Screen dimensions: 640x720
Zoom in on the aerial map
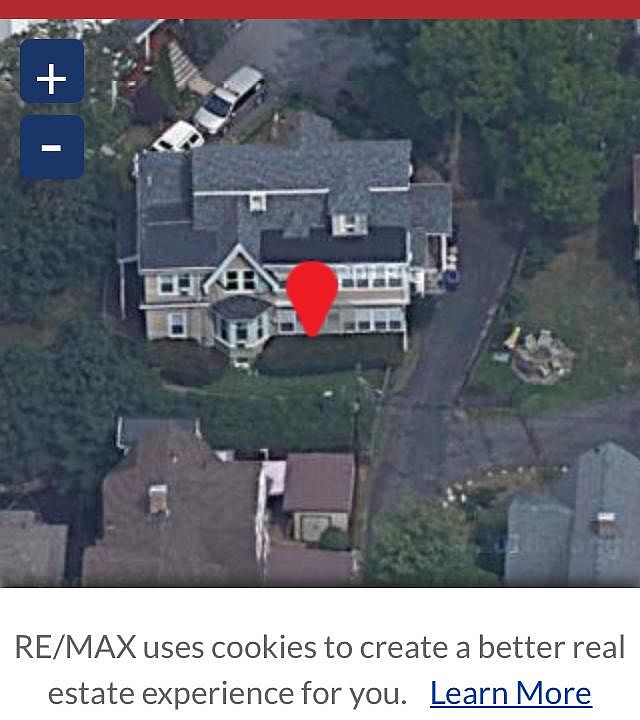[x=52, y=72]
